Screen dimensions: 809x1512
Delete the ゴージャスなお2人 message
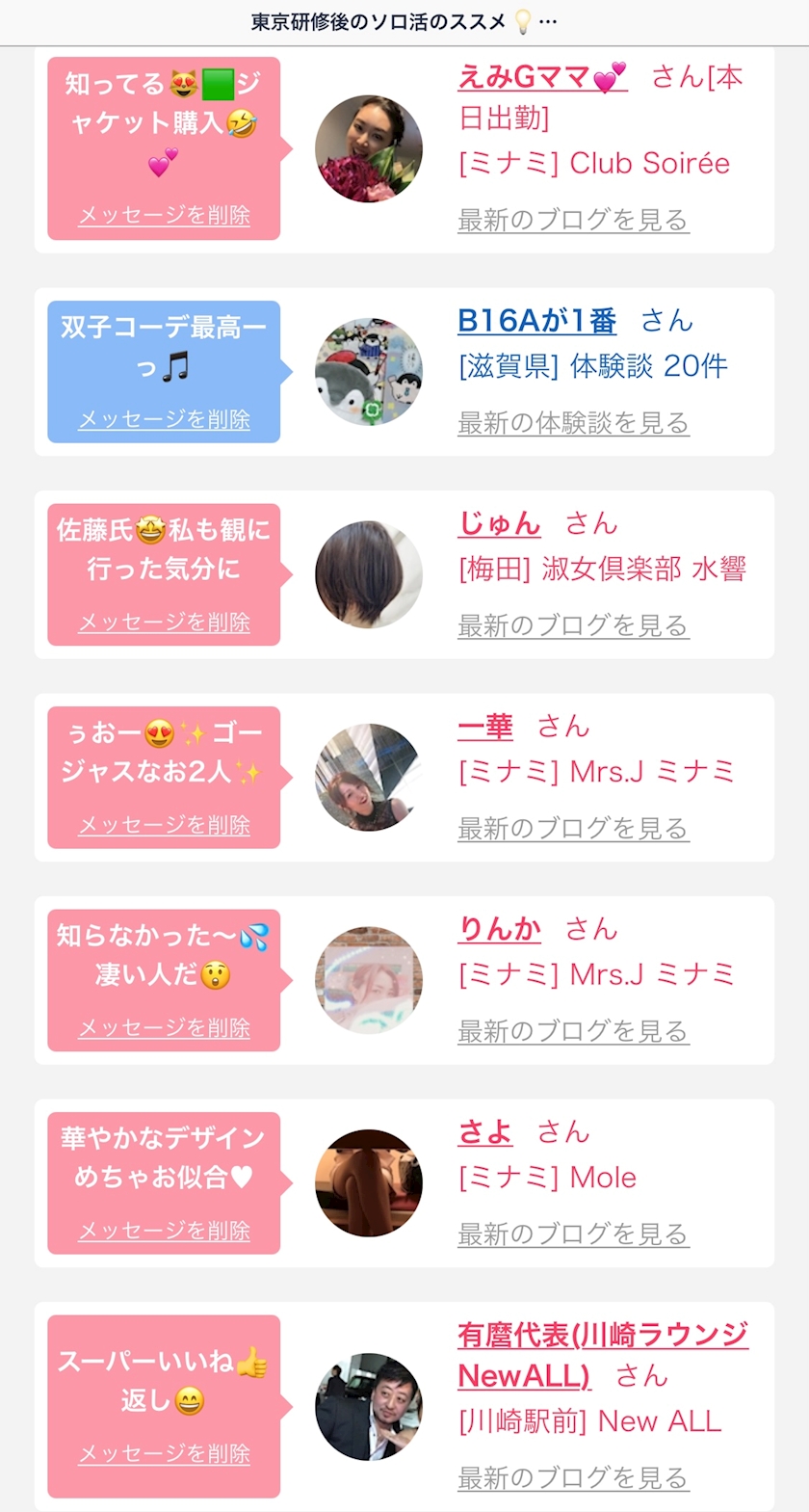pos(164,825)
